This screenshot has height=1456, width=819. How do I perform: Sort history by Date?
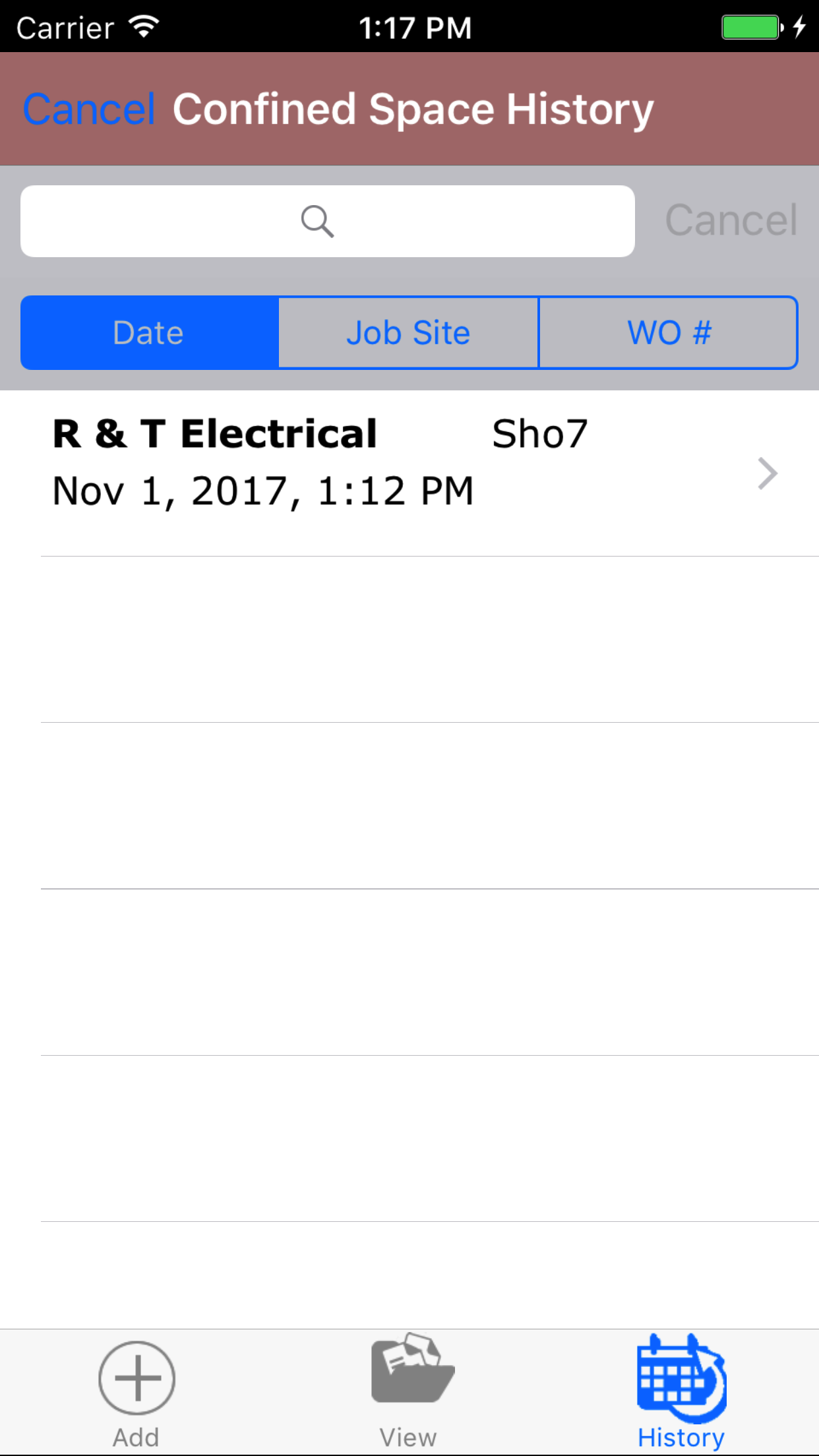(149, 332)
